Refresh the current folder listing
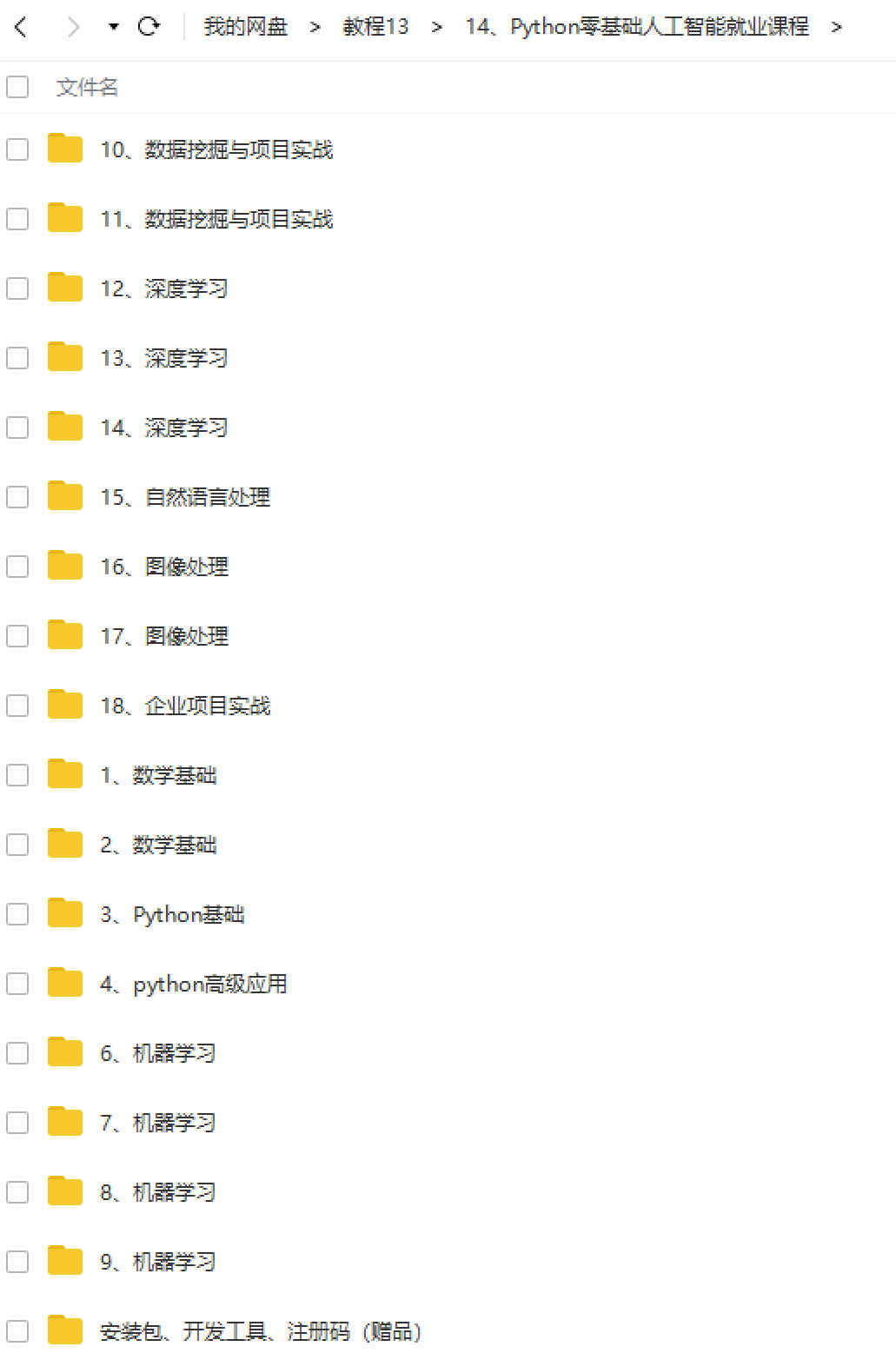 click(x=149, y=27)
